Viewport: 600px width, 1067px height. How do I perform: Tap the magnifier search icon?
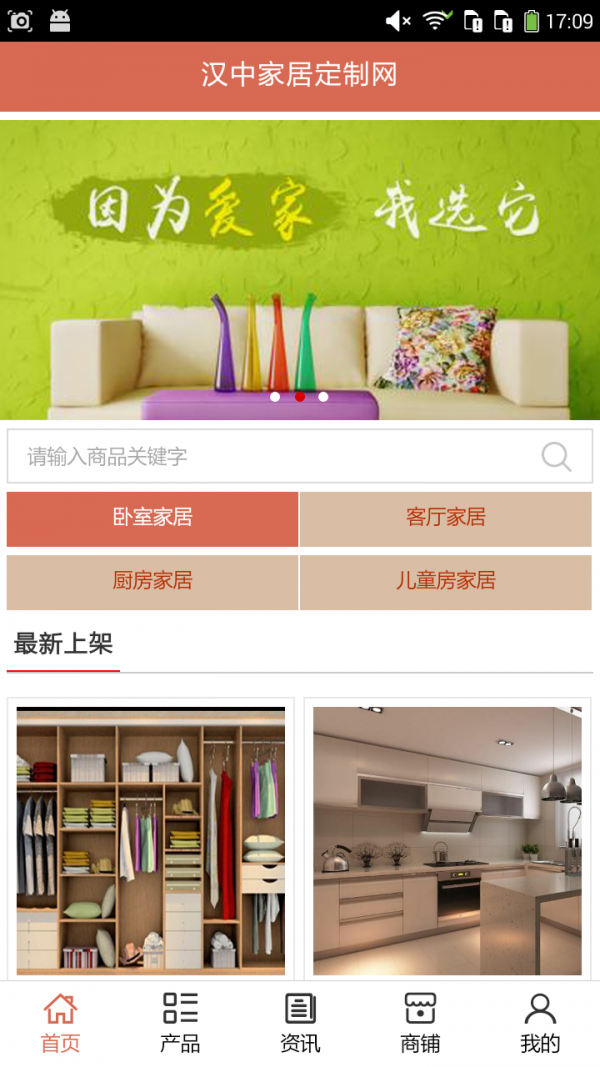tap(556, 457)
